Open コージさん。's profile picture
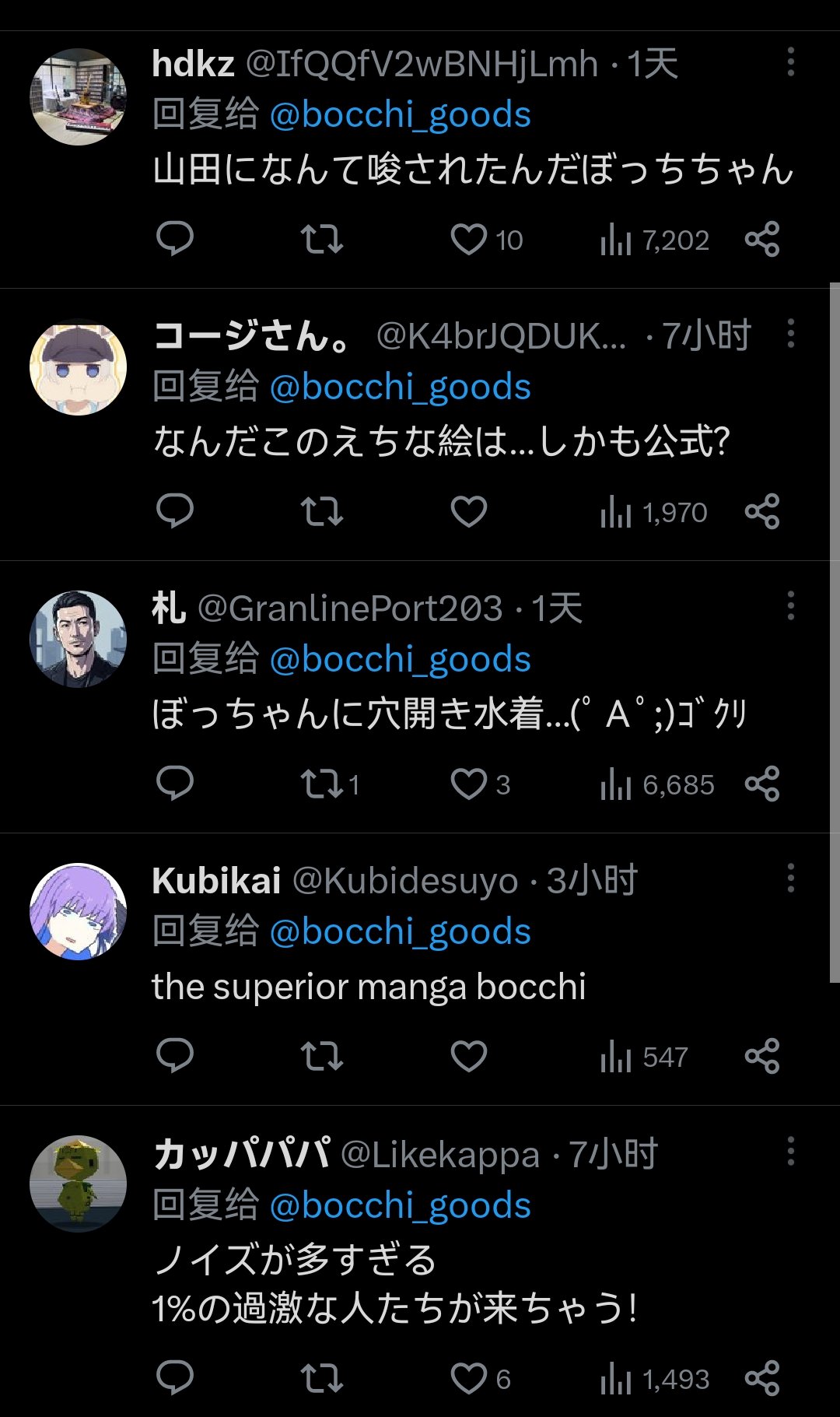Image resolution: width=840 pixels, height=1417 pixels. pos(78,370)
